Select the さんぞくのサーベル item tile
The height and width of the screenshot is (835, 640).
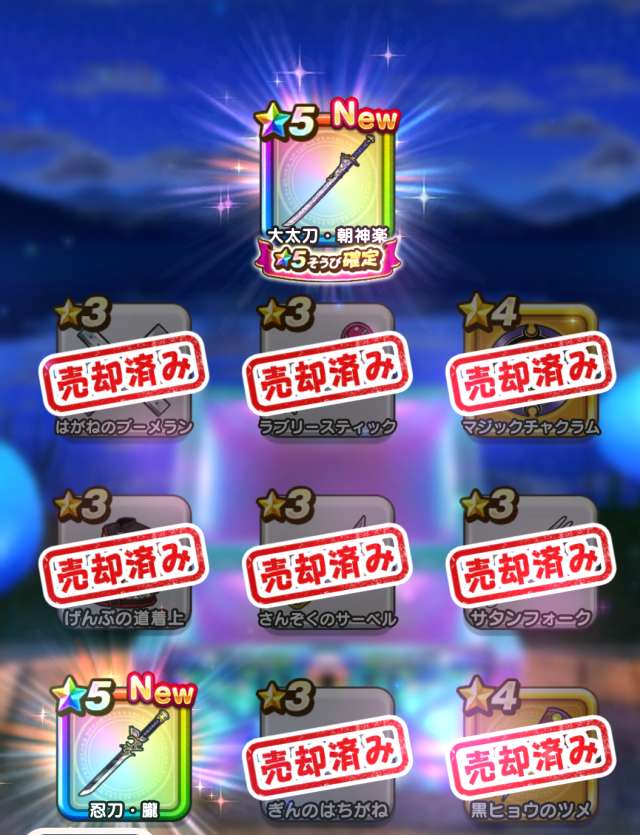(327, 562)
